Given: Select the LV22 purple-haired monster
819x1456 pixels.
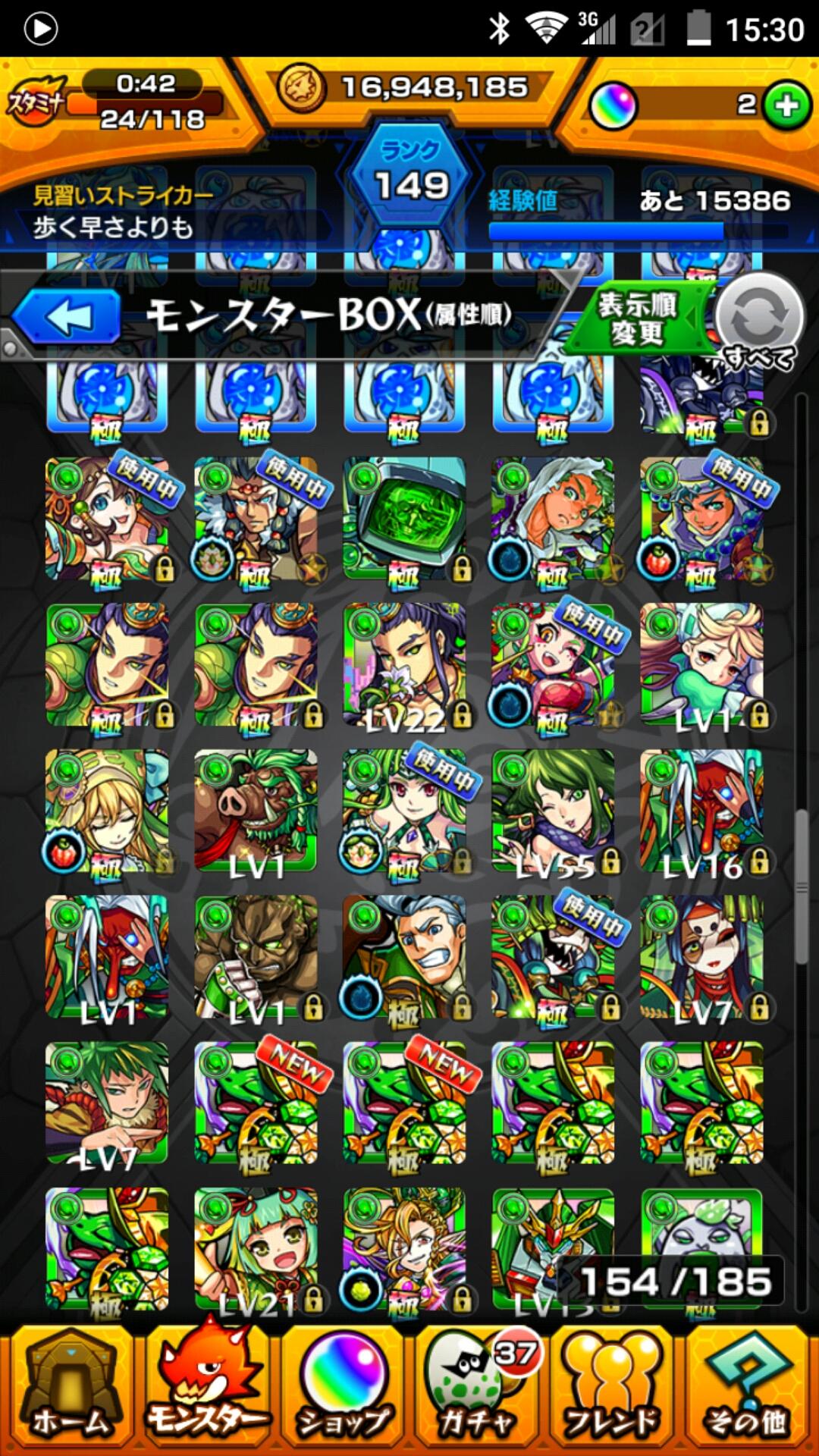Looking at the screenshot, I should (x=404, y=666).
